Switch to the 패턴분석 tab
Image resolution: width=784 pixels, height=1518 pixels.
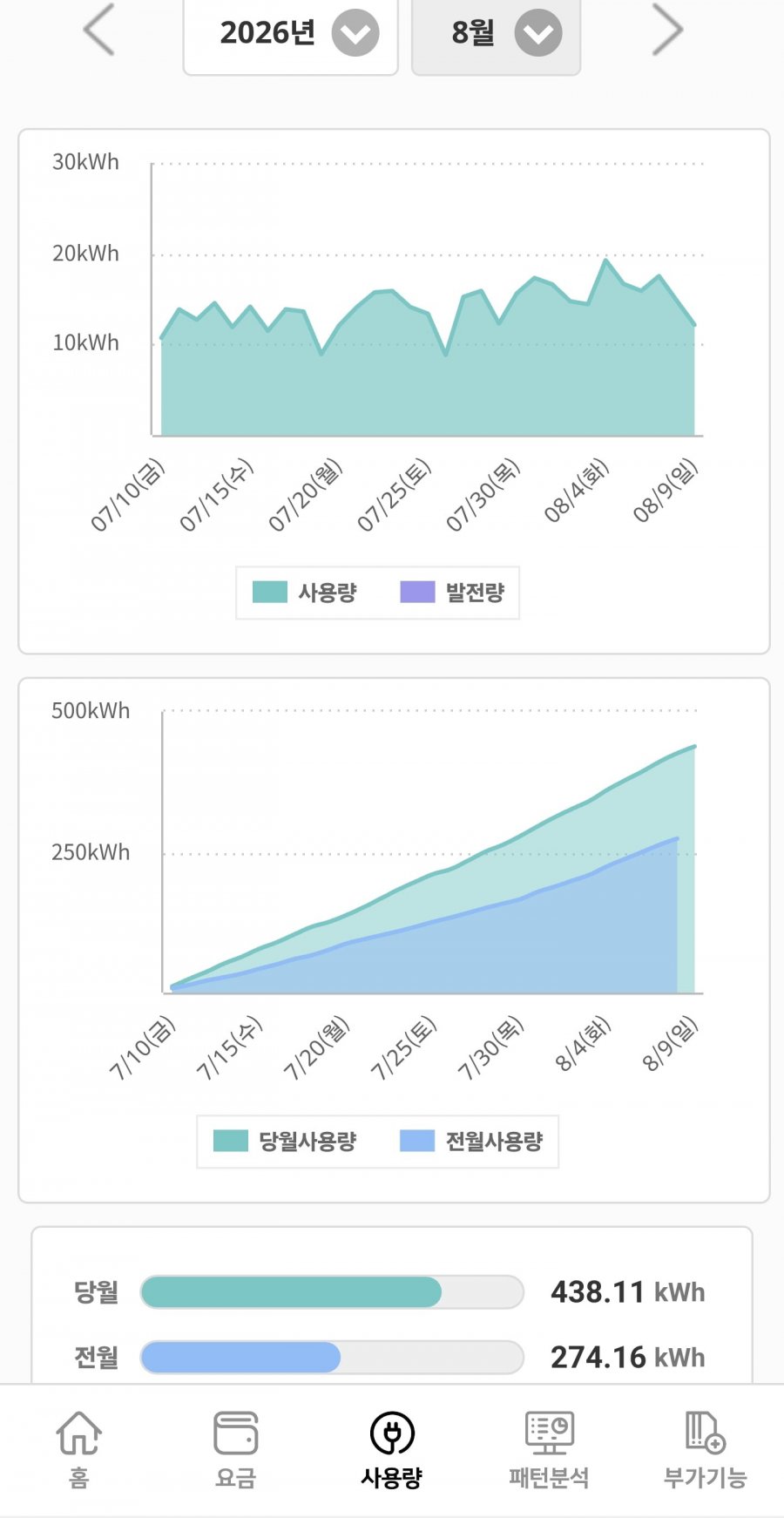(x=549, y=1450)
